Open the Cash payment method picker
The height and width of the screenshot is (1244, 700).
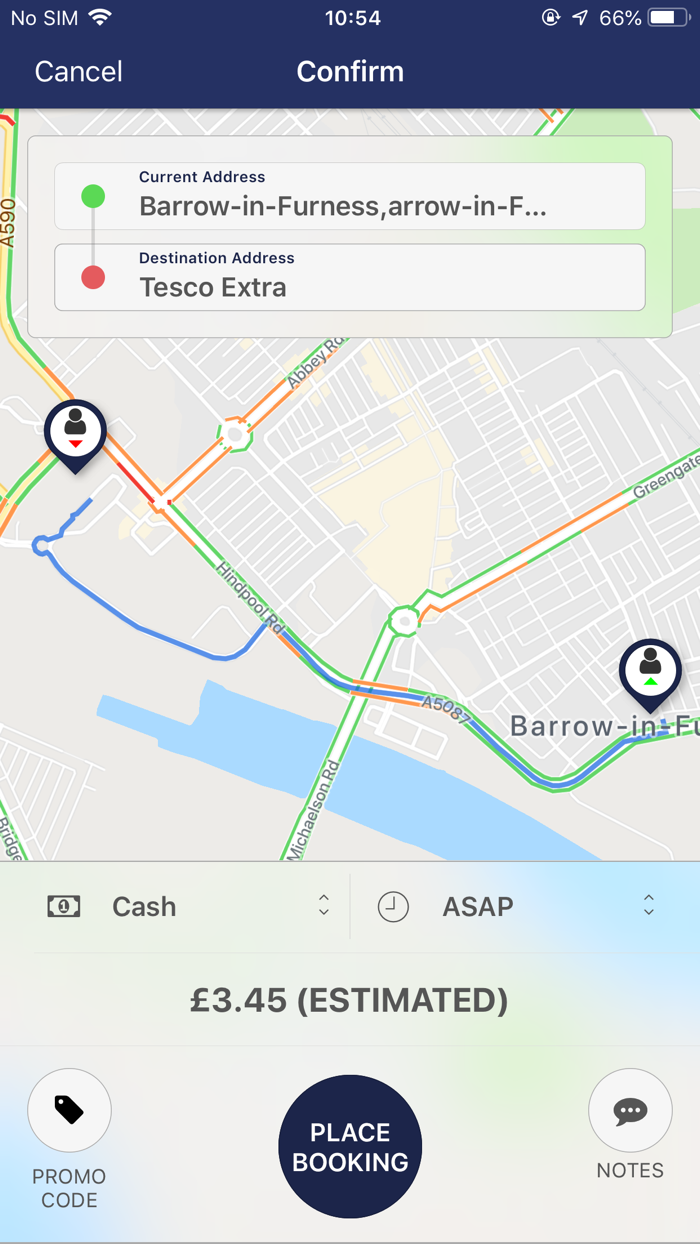pyautogui.click(x=188, y=906)
